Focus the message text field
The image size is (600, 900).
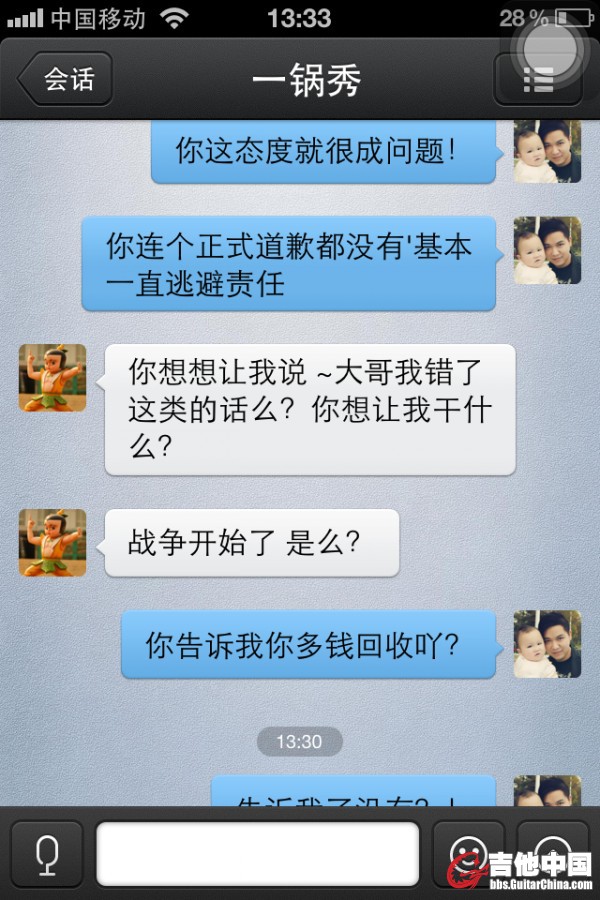tap(257, 853)
